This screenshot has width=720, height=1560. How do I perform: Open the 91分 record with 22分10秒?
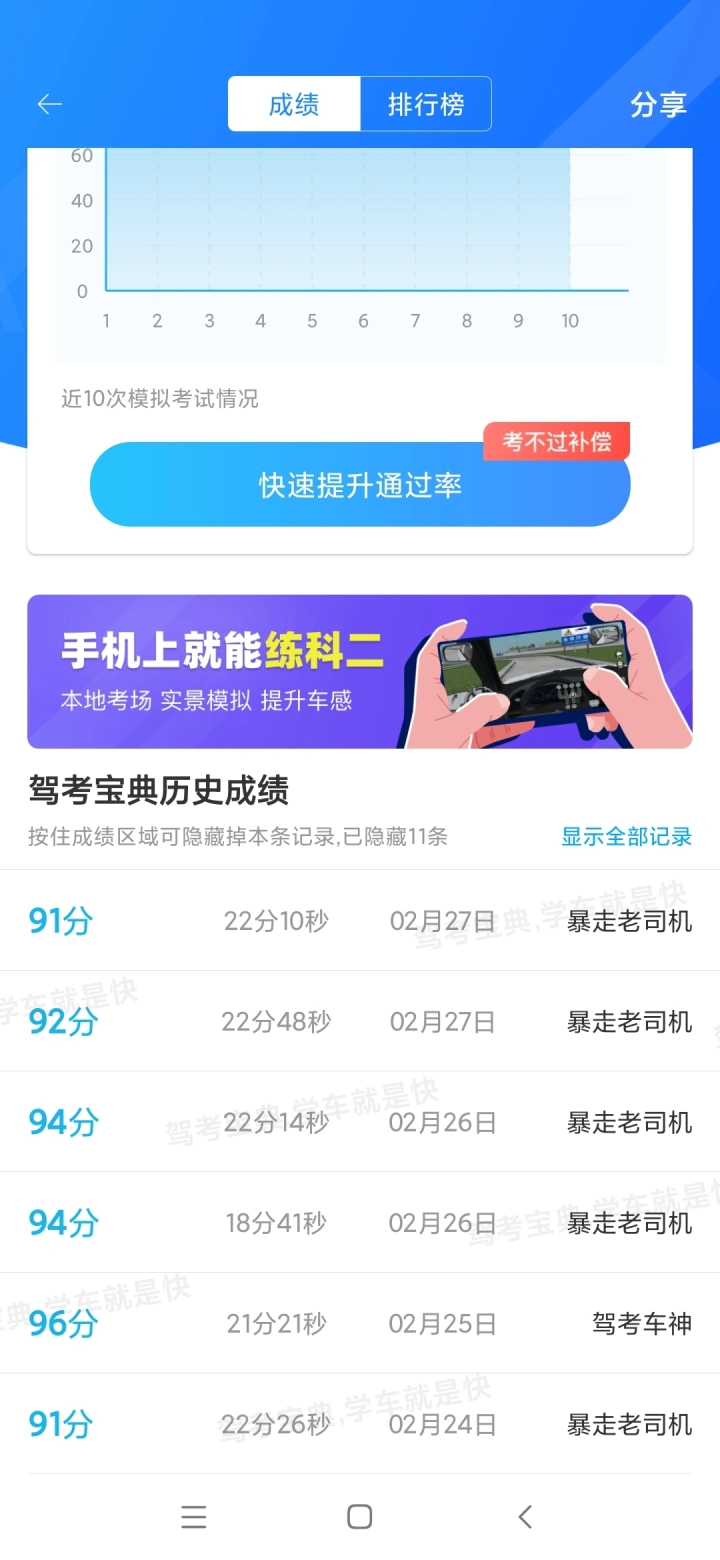(x=360, y=920)
